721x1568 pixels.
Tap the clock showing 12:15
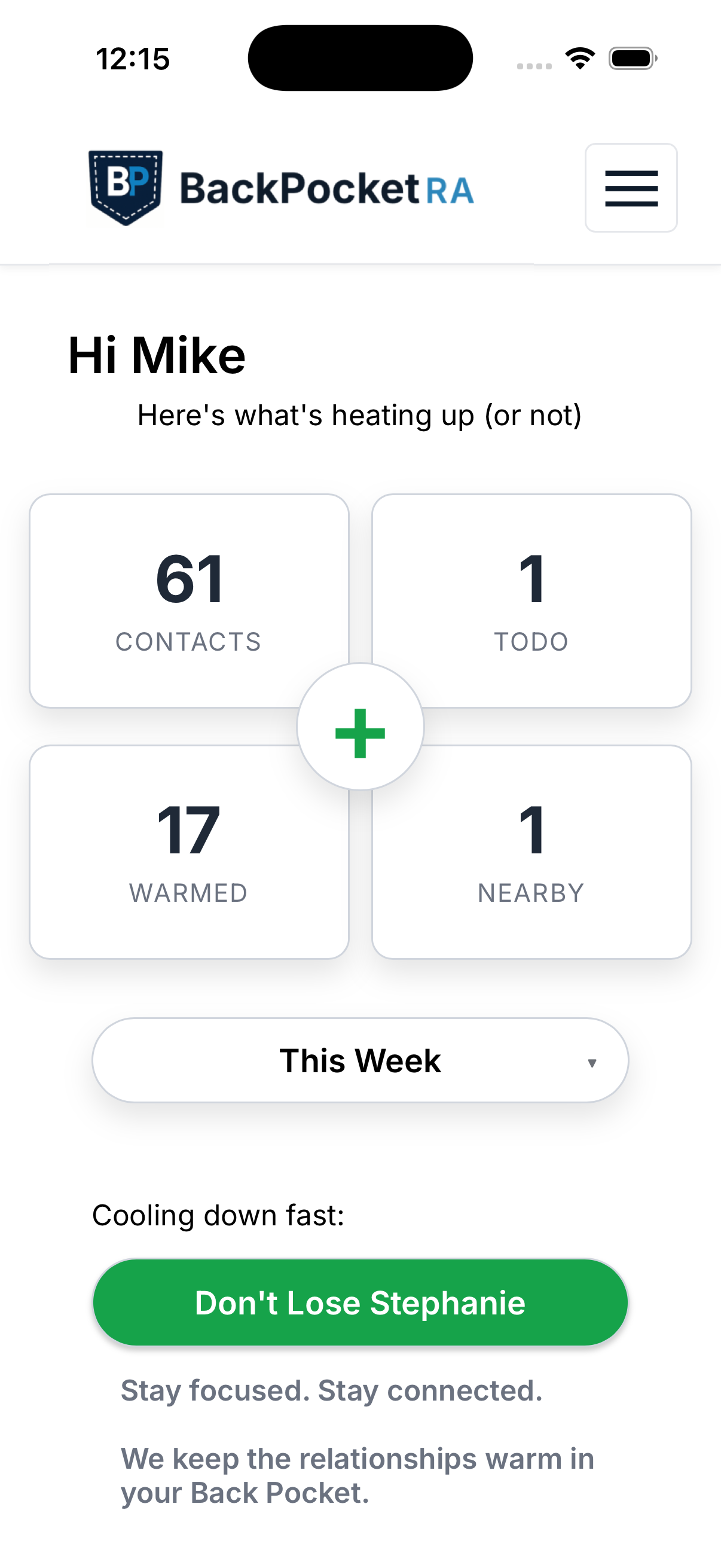[132, 58]
